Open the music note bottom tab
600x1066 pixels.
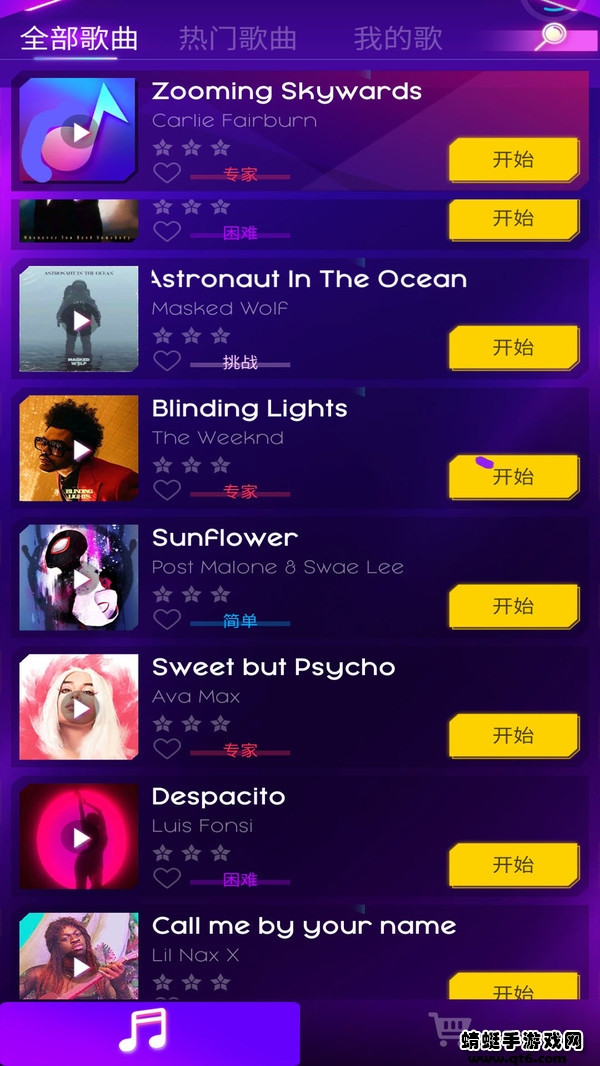click(149, 1032)
